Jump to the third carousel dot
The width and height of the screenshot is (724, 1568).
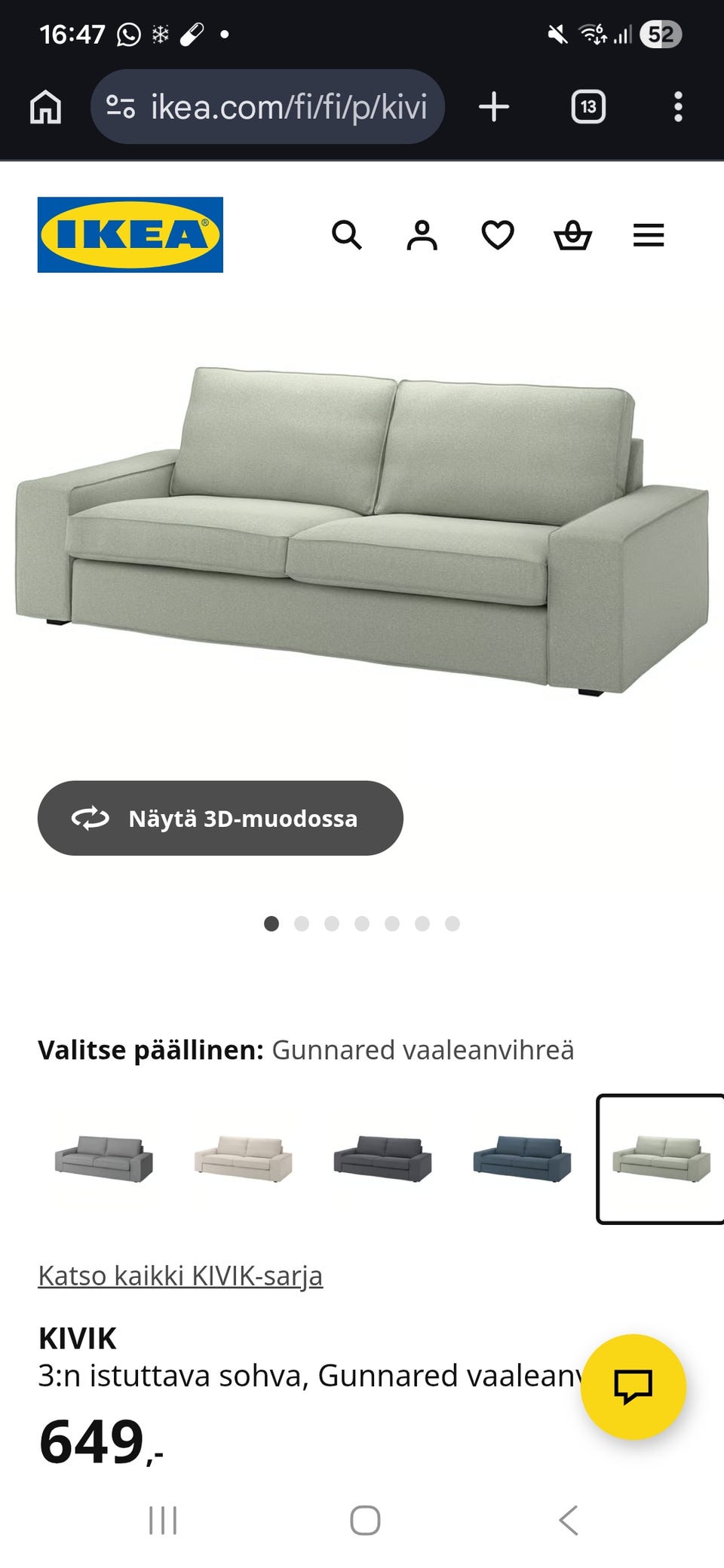coord(333,923)
